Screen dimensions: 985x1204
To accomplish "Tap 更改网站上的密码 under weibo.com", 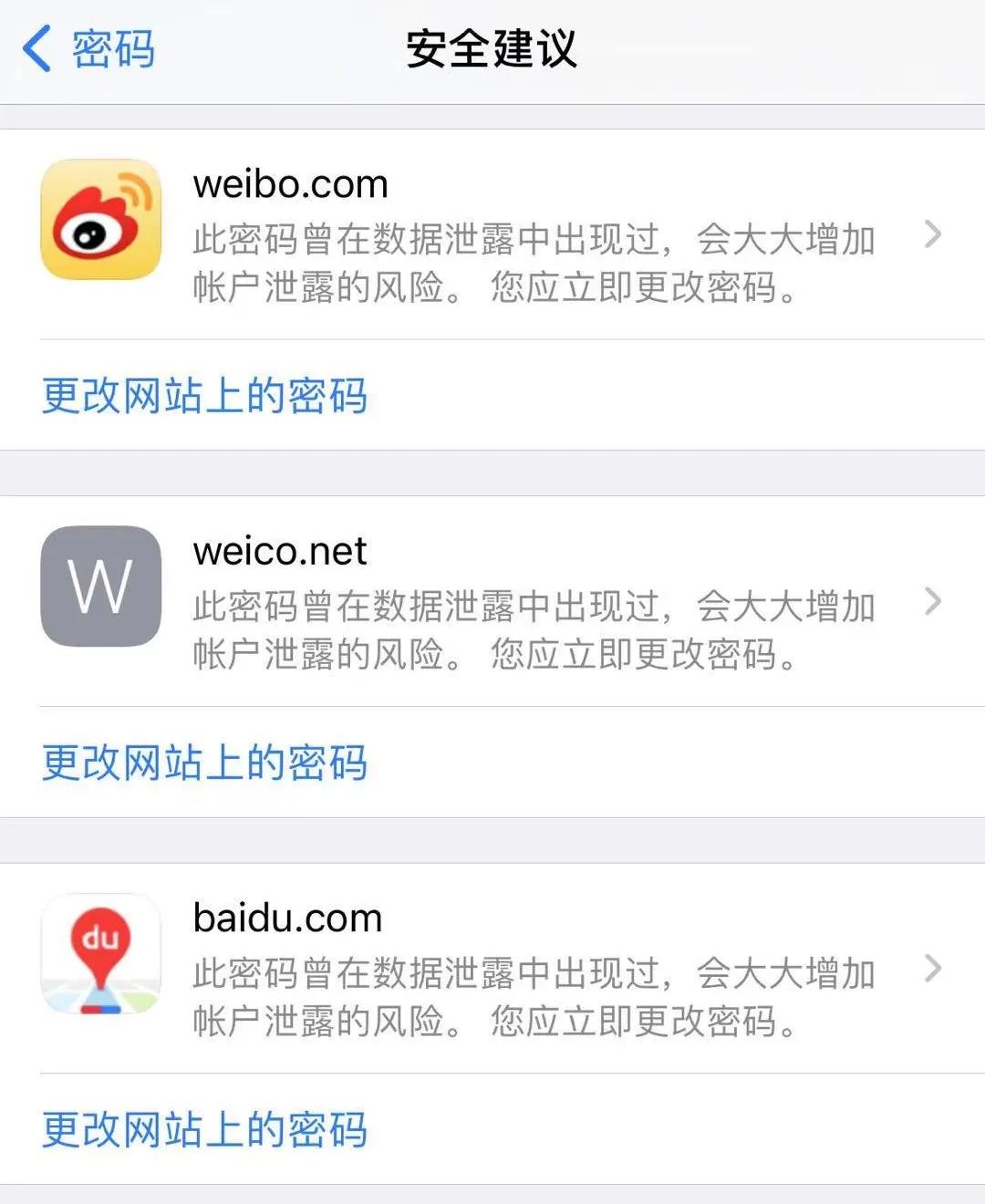I will point(204,396).
